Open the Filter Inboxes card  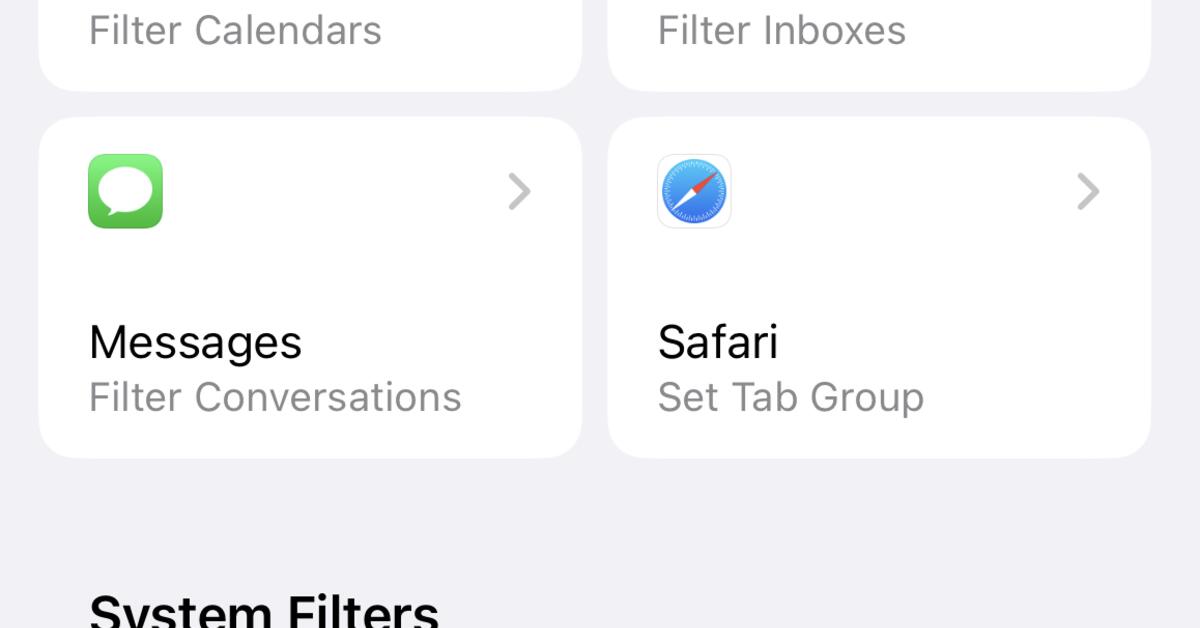coord(878,40)
